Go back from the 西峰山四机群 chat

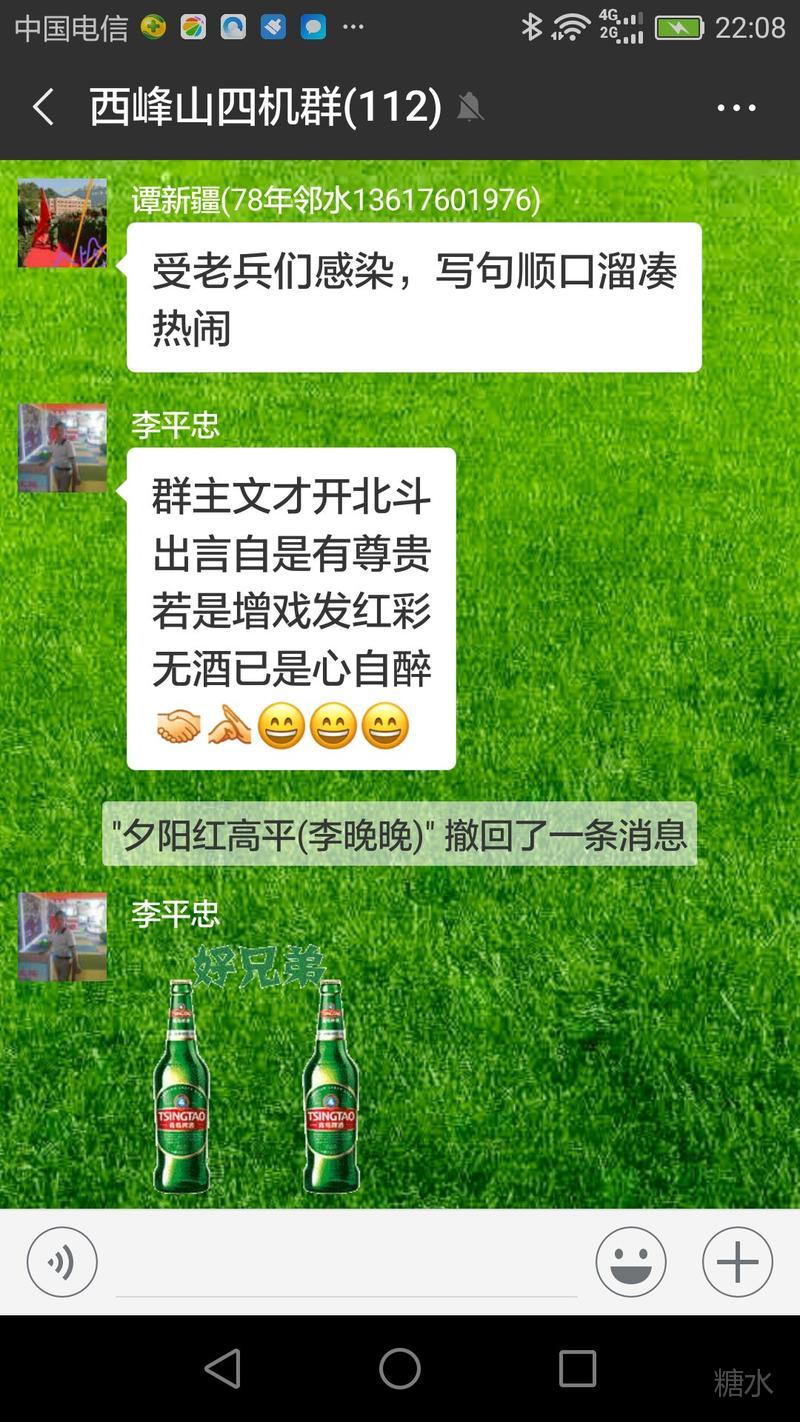tap(43, 107)
